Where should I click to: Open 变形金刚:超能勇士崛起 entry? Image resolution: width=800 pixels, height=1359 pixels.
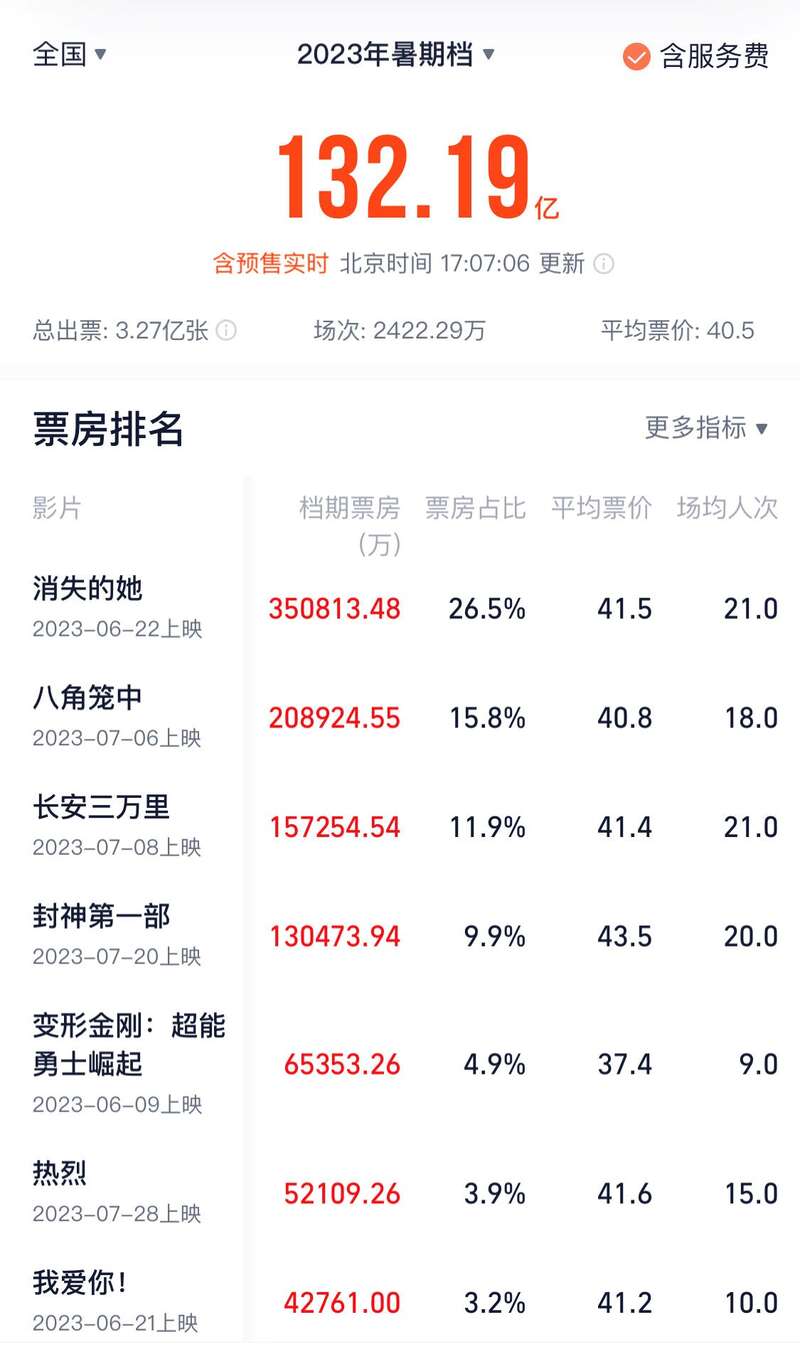click(129, 1044)
